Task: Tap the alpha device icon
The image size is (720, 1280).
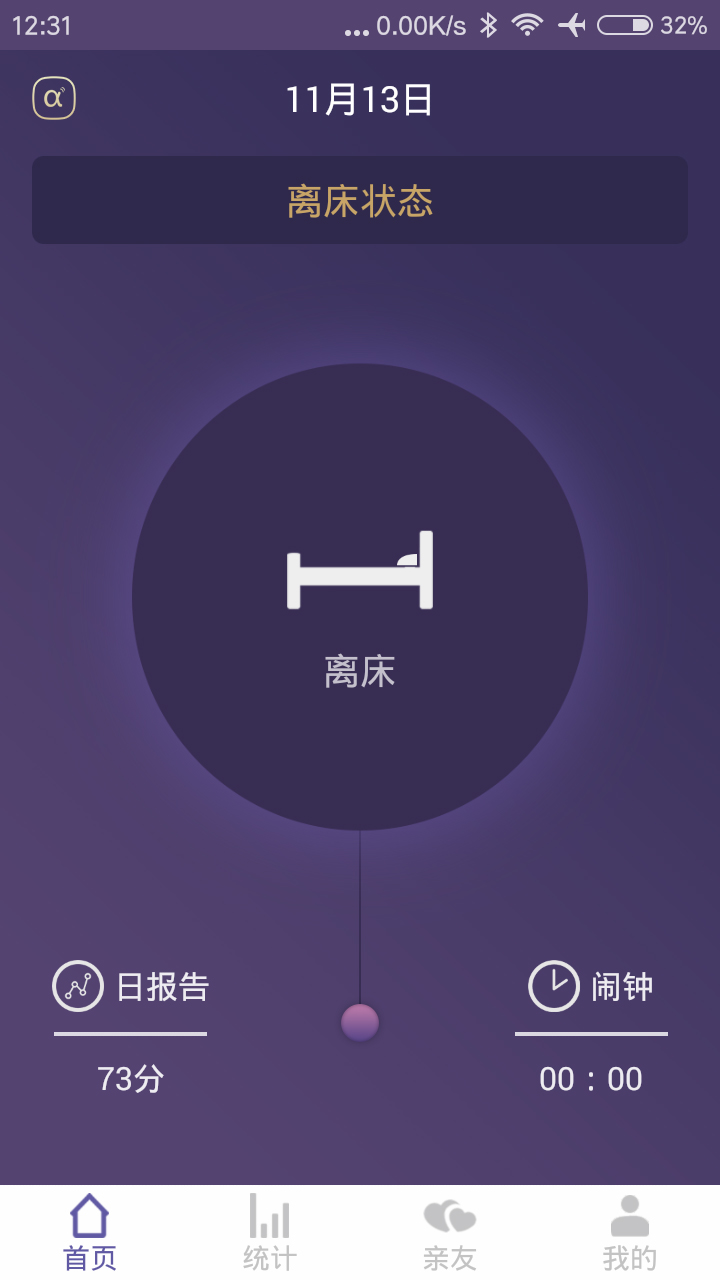Action: [x=54, y=98]
